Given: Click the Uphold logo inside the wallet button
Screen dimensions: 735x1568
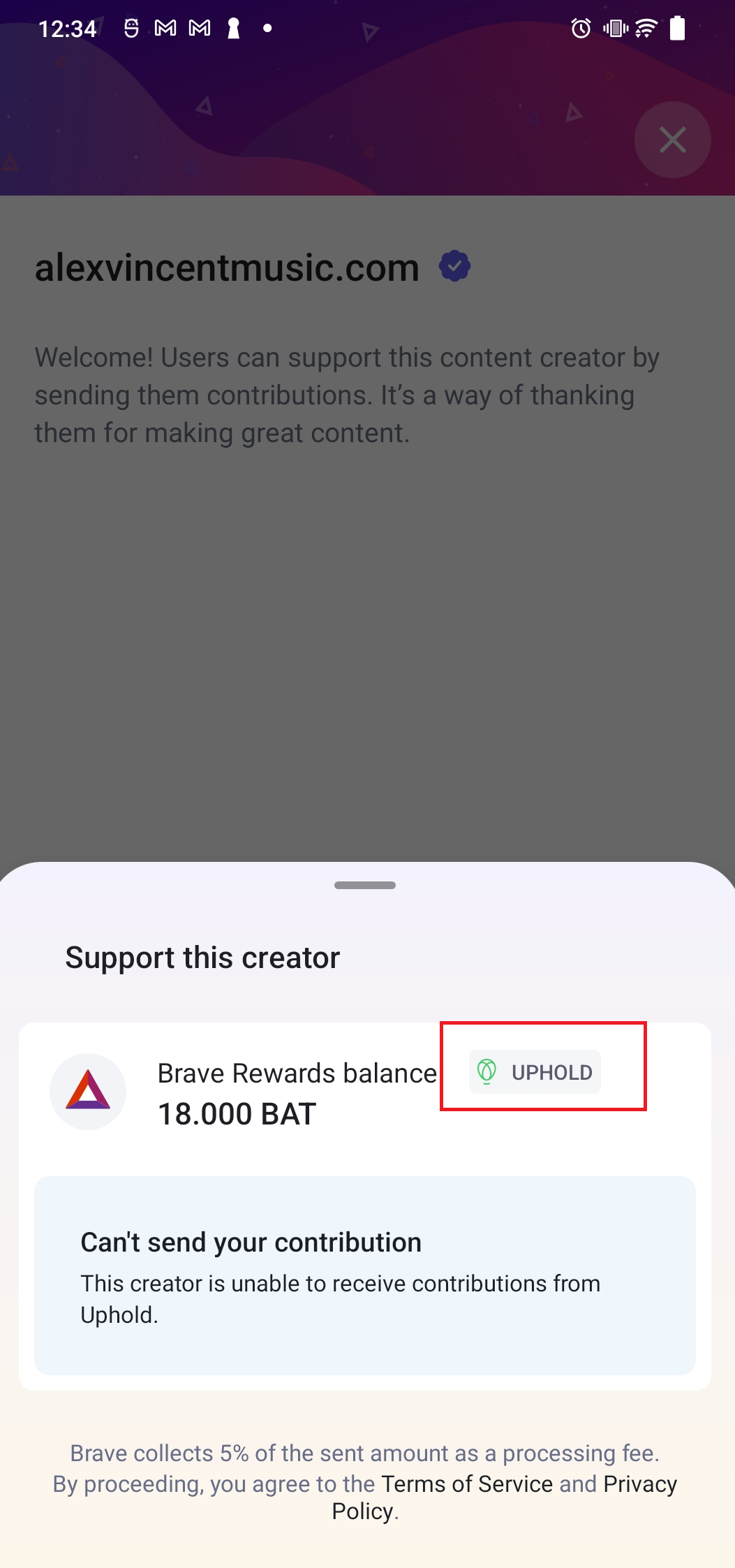Looking at the screenshot, I should coord(487,1072).
